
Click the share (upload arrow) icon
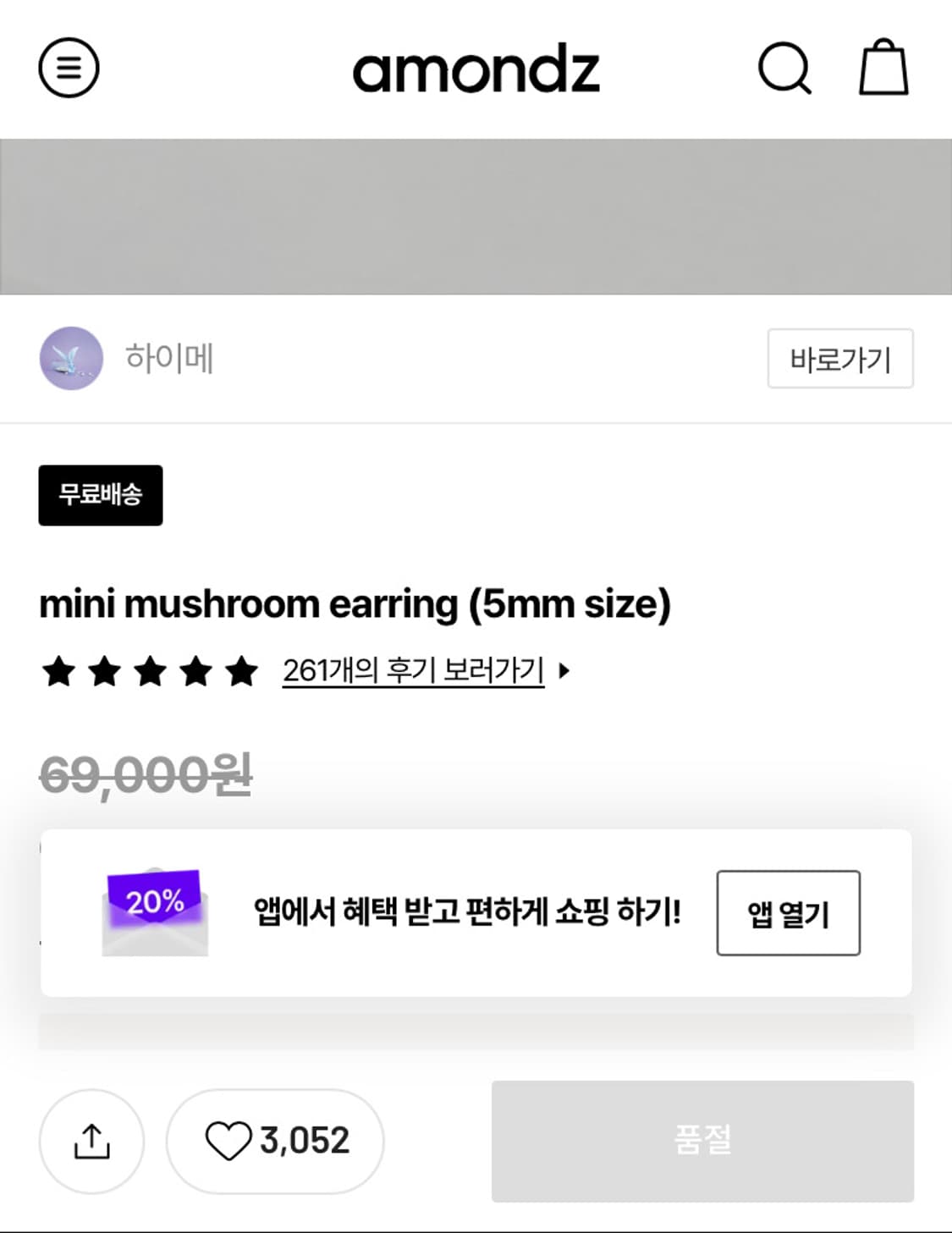92,1142
